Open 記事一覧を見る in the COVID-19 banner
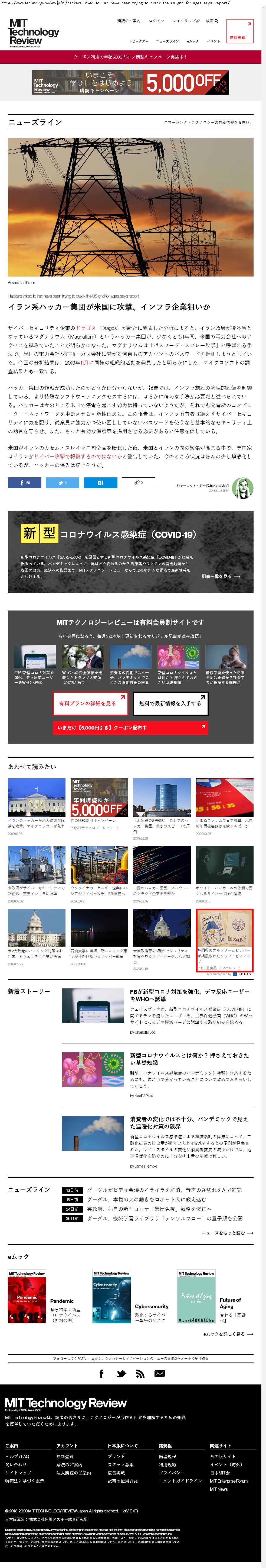 click(221, 576)
